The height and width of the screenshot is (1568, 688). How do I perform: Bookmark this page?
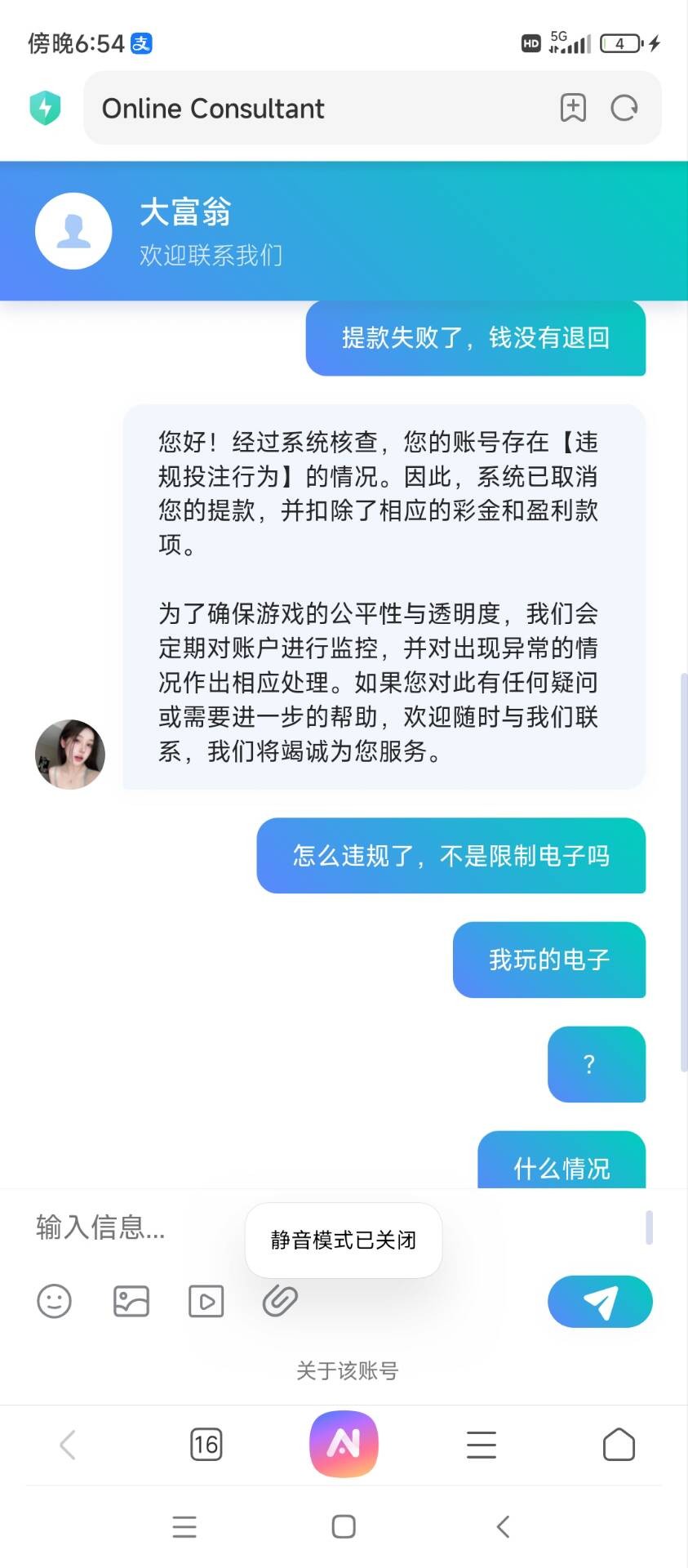coord(573,108)
